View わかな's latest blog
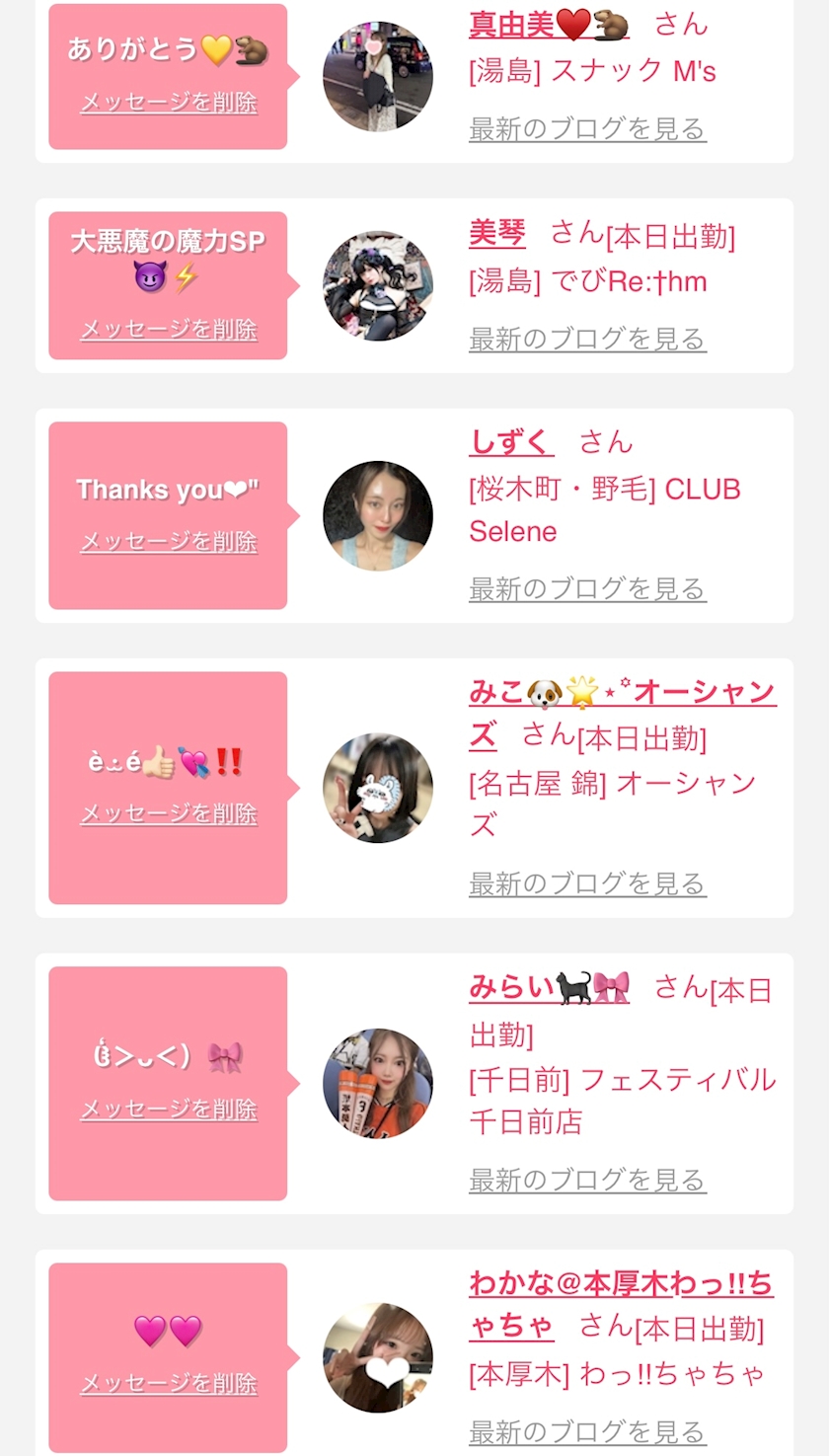This screenshot has width=829, height=1456. [587, 1431]
